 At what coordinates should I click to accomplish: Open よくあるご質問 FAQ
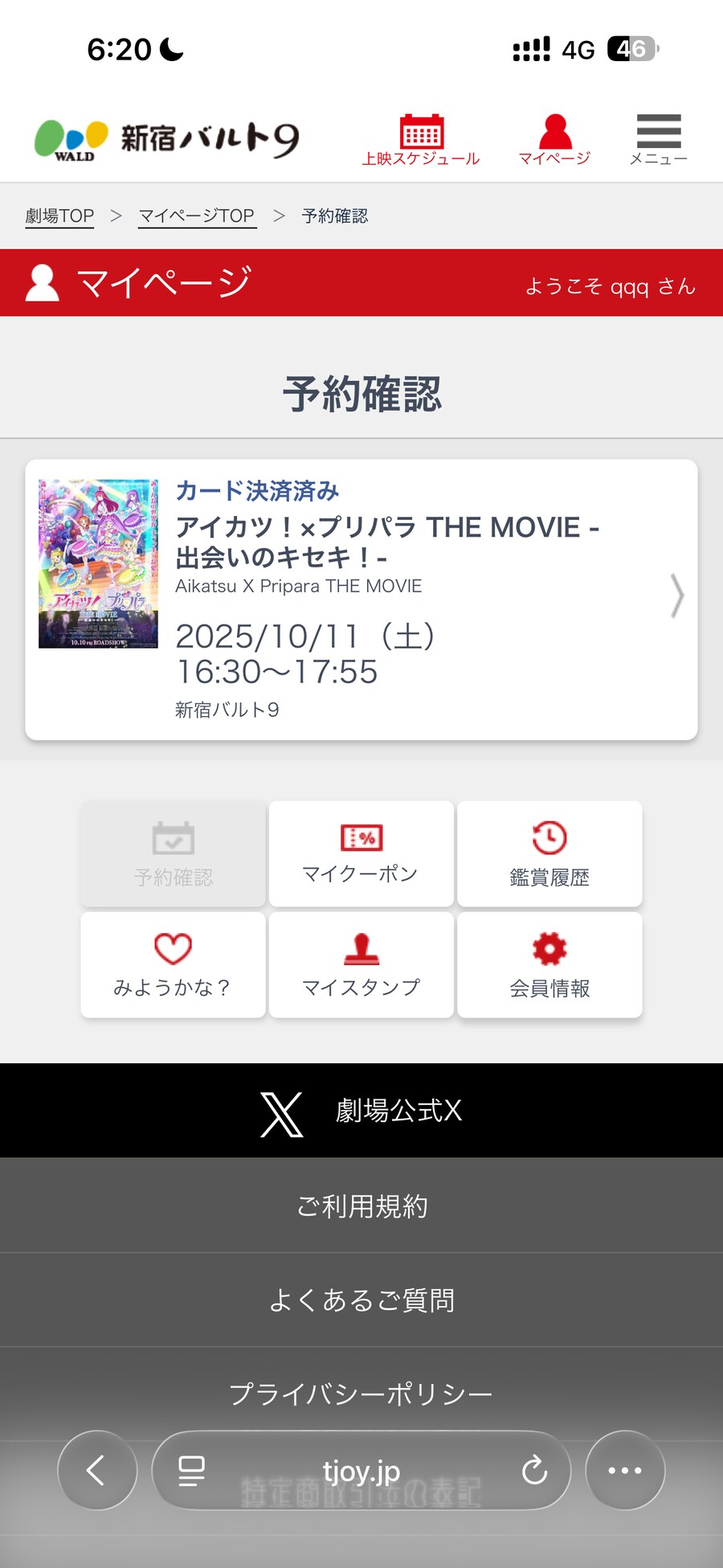[361, 1300]
